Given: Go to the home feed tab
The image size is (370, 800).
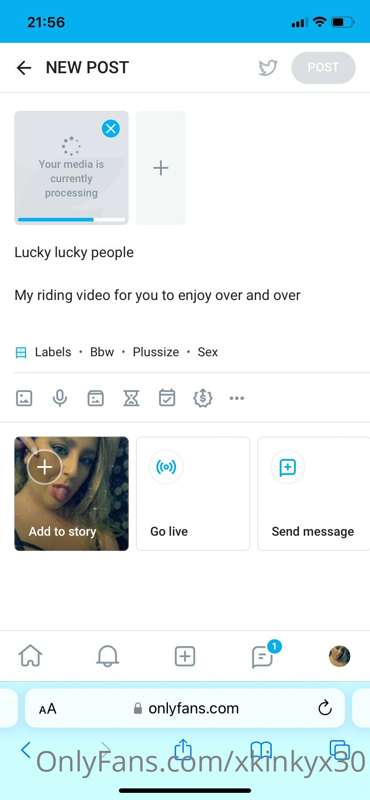Looking at the screenshot, I should coord(31,656).
